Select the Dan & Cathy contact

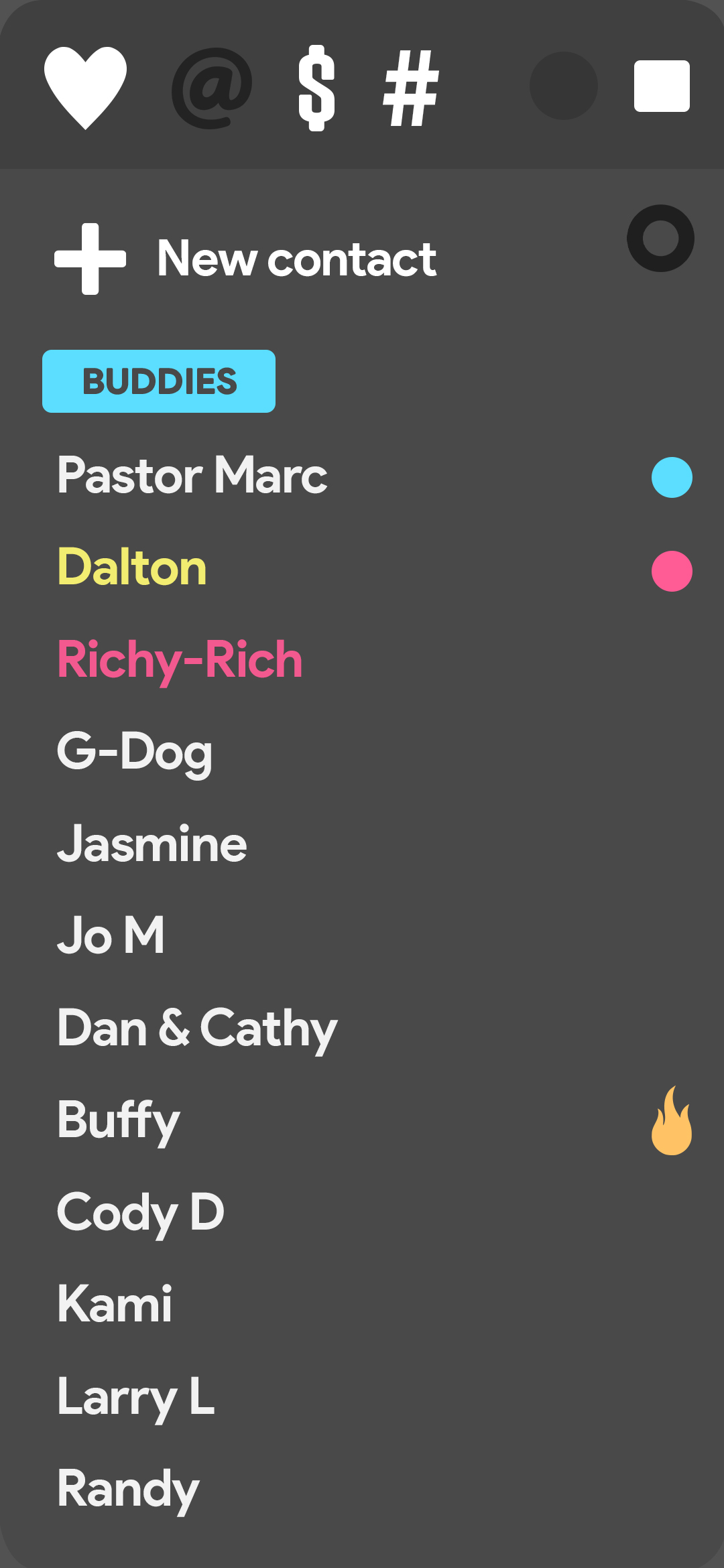tap(197, 1028)
